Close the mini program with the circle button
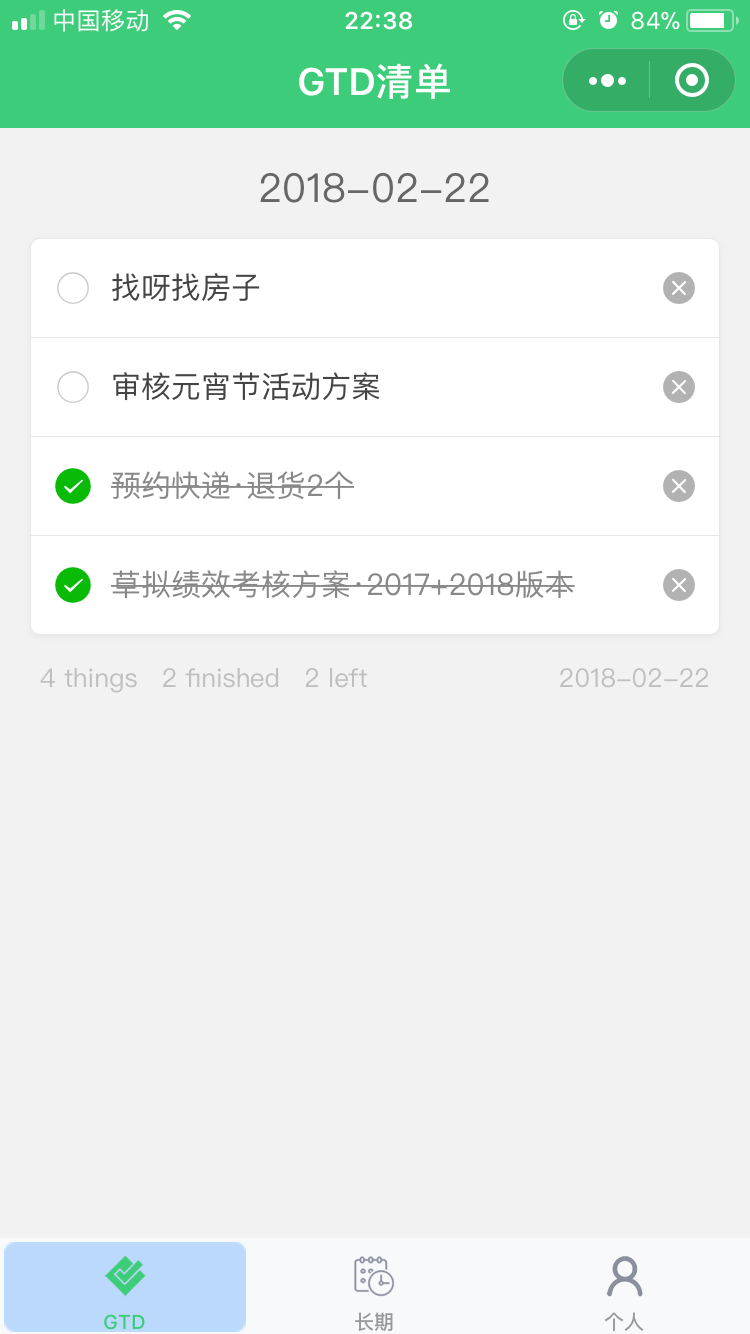 click(x=692, y=80)
